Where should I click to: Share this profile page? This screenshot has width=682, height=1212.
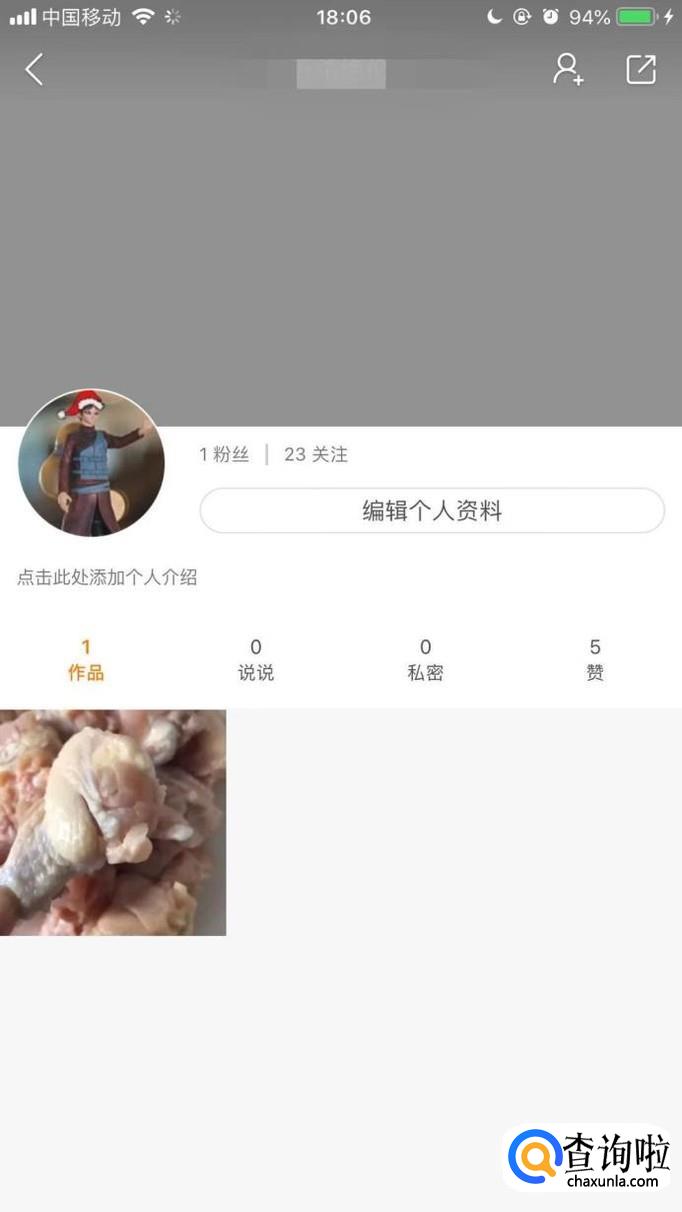(x=641, y=69)
